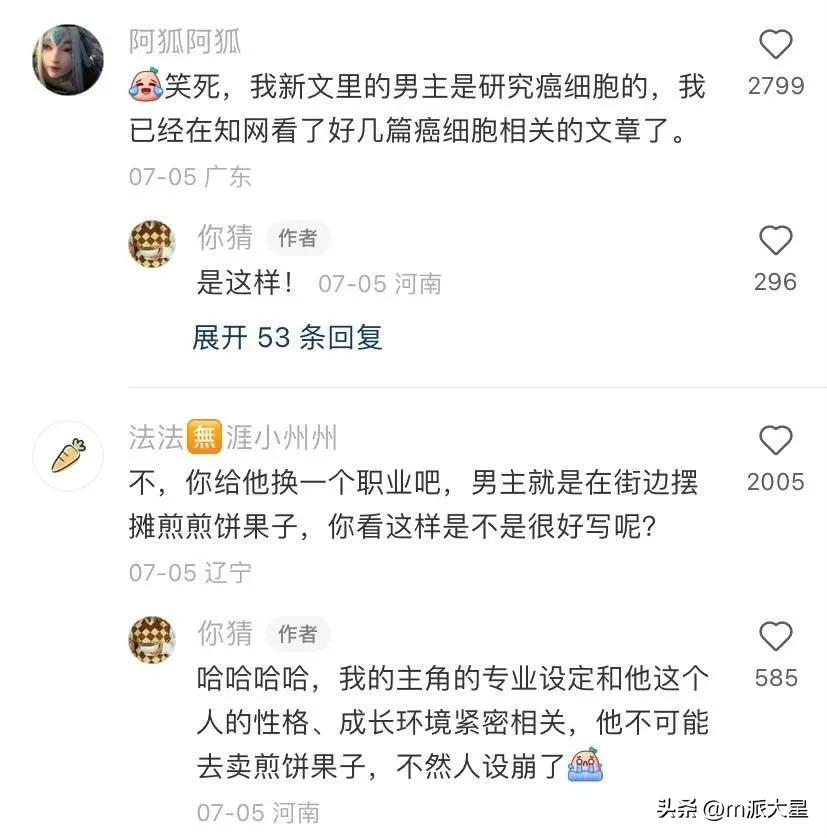This screenshot has width=827, height=838.
Task: Open username 法法涯小州州
Action: pos(233,437)
